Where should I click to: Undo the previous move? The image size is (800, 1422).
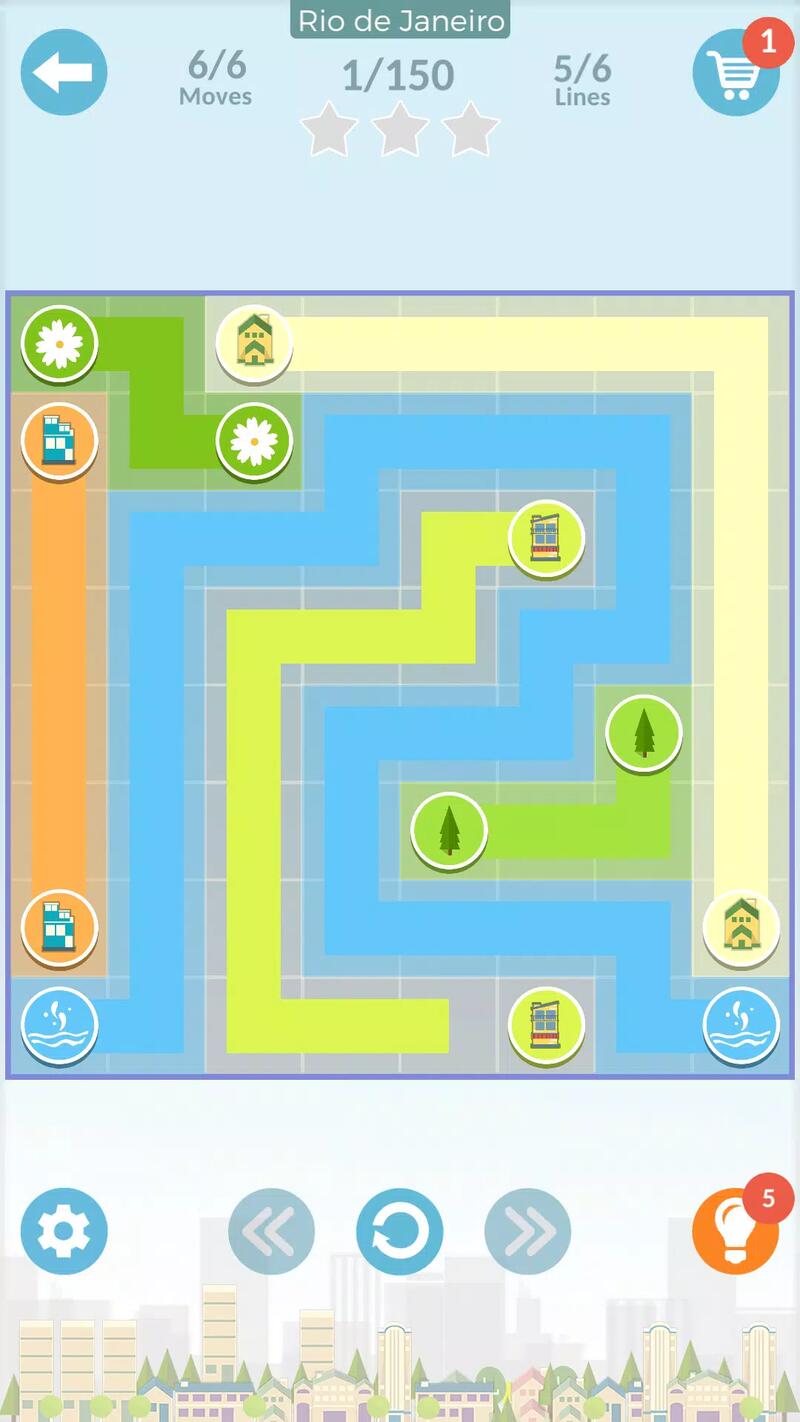coord(271,1231)
